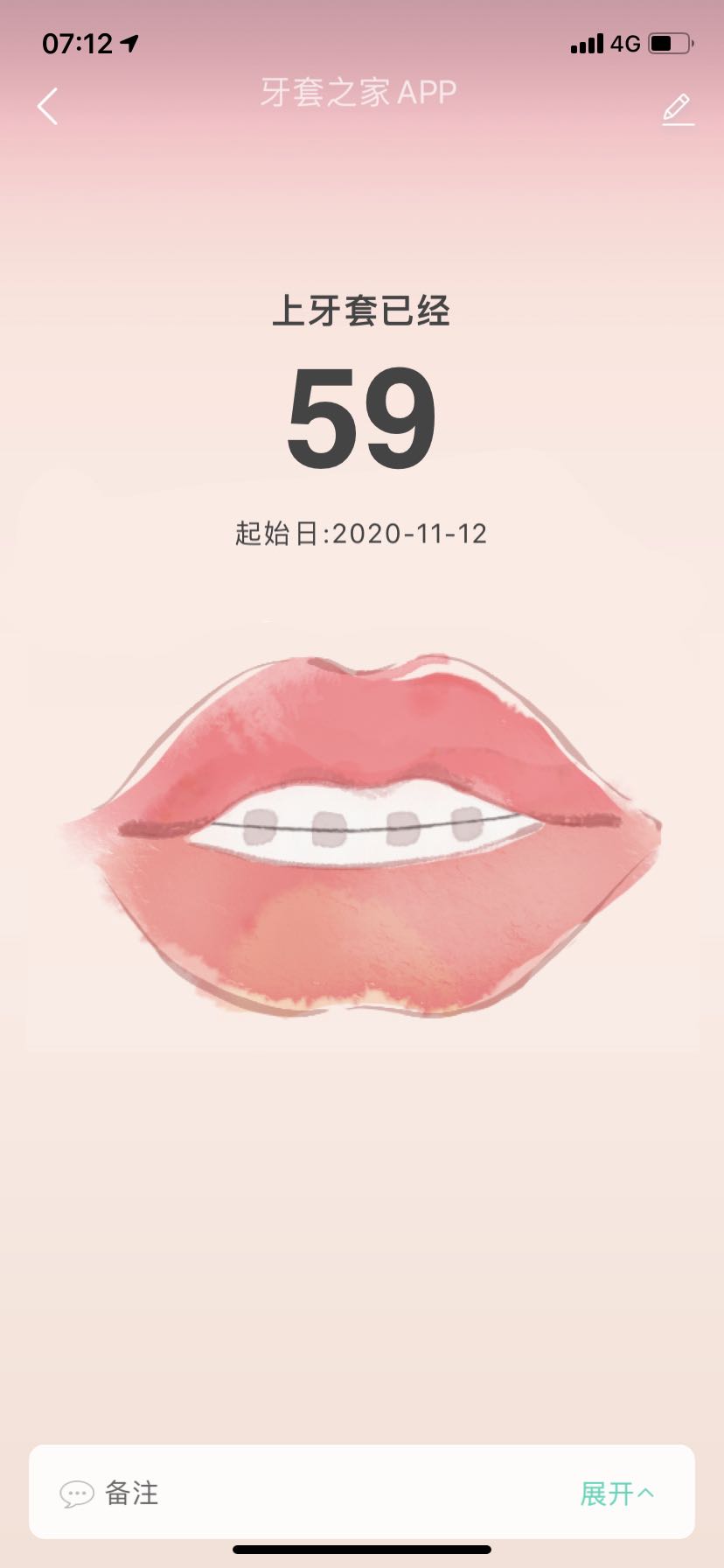The width and height of the screenshot is (724, 1568).
Task: Open the edit pencil icon
Action: [677, 109]
